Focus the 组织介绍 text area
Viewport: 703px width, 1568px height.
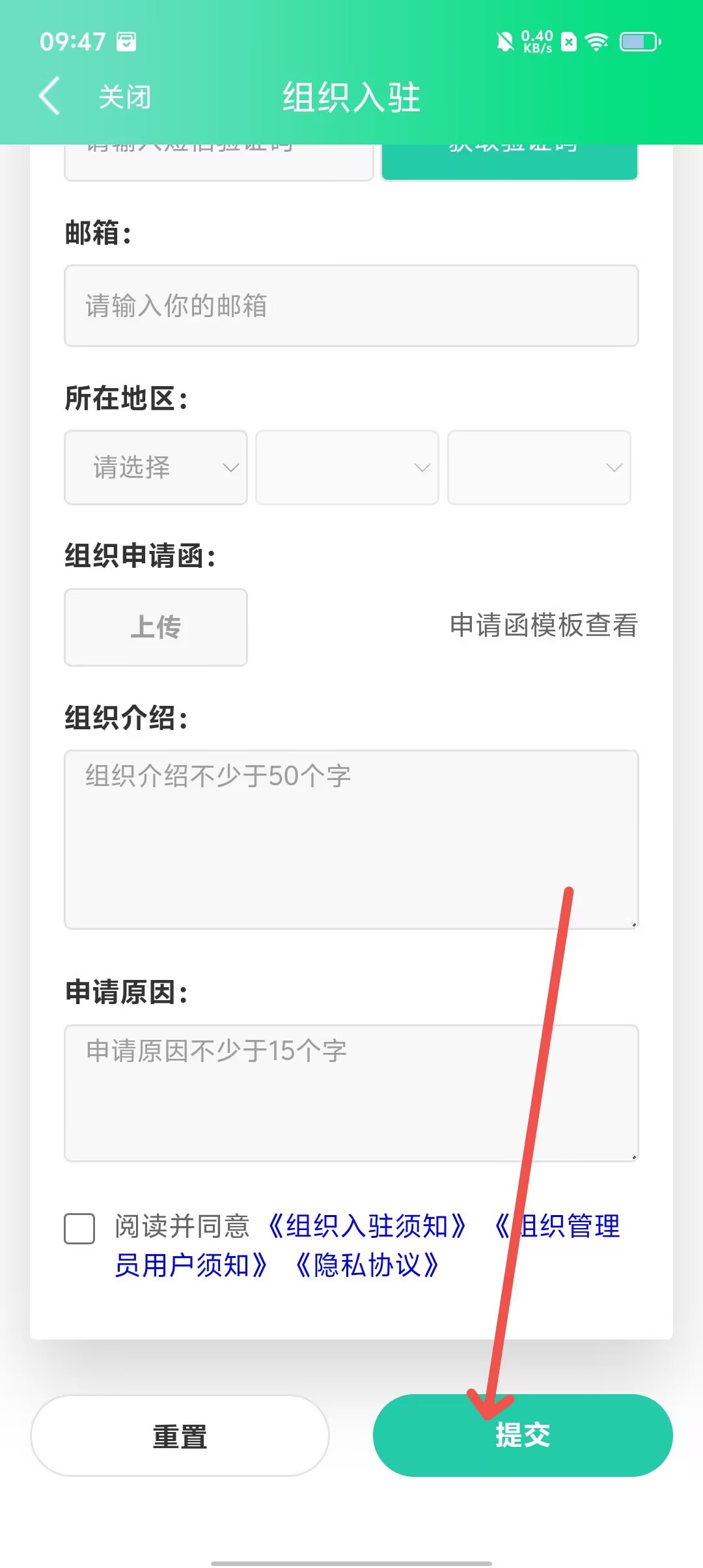351,839
